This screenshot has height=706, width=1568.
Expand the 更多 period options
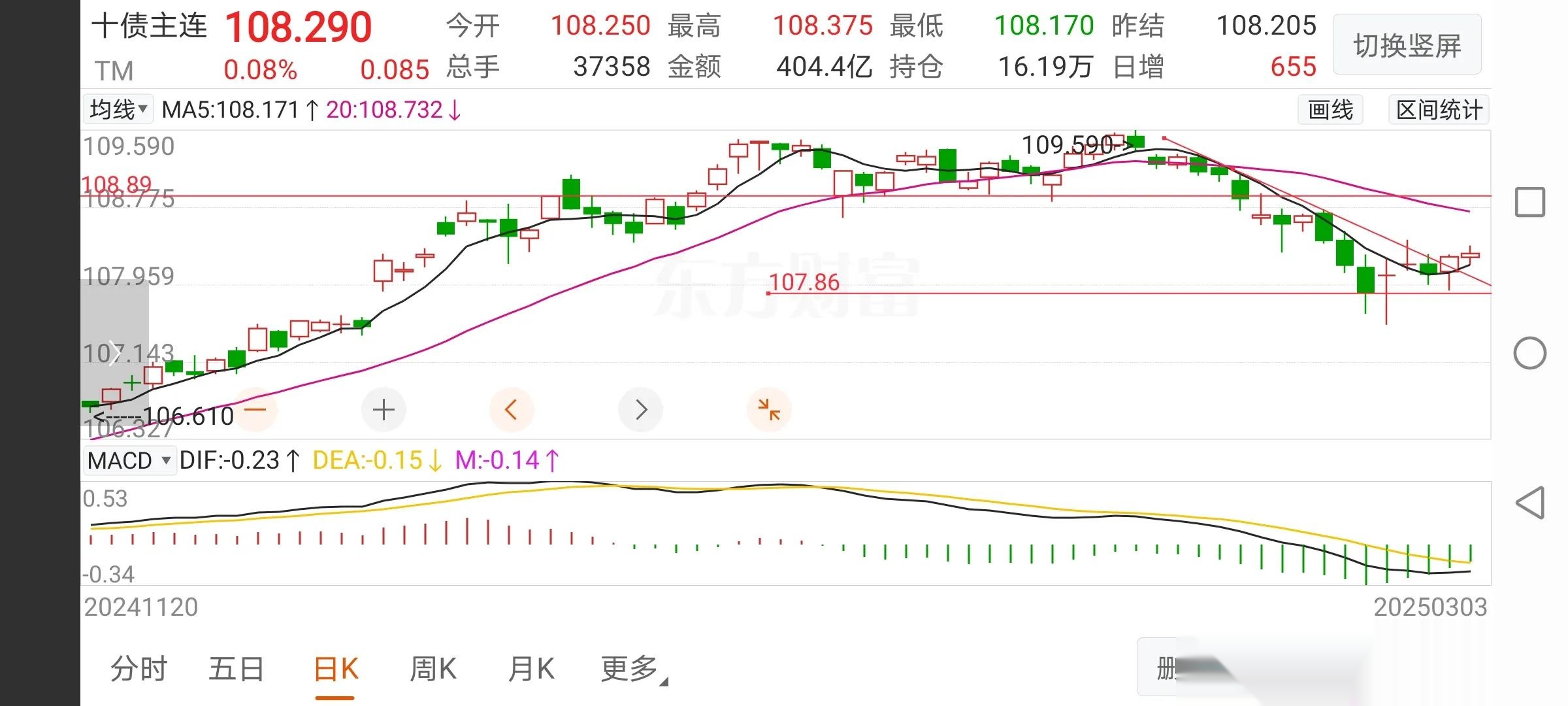tap(631, 669)
